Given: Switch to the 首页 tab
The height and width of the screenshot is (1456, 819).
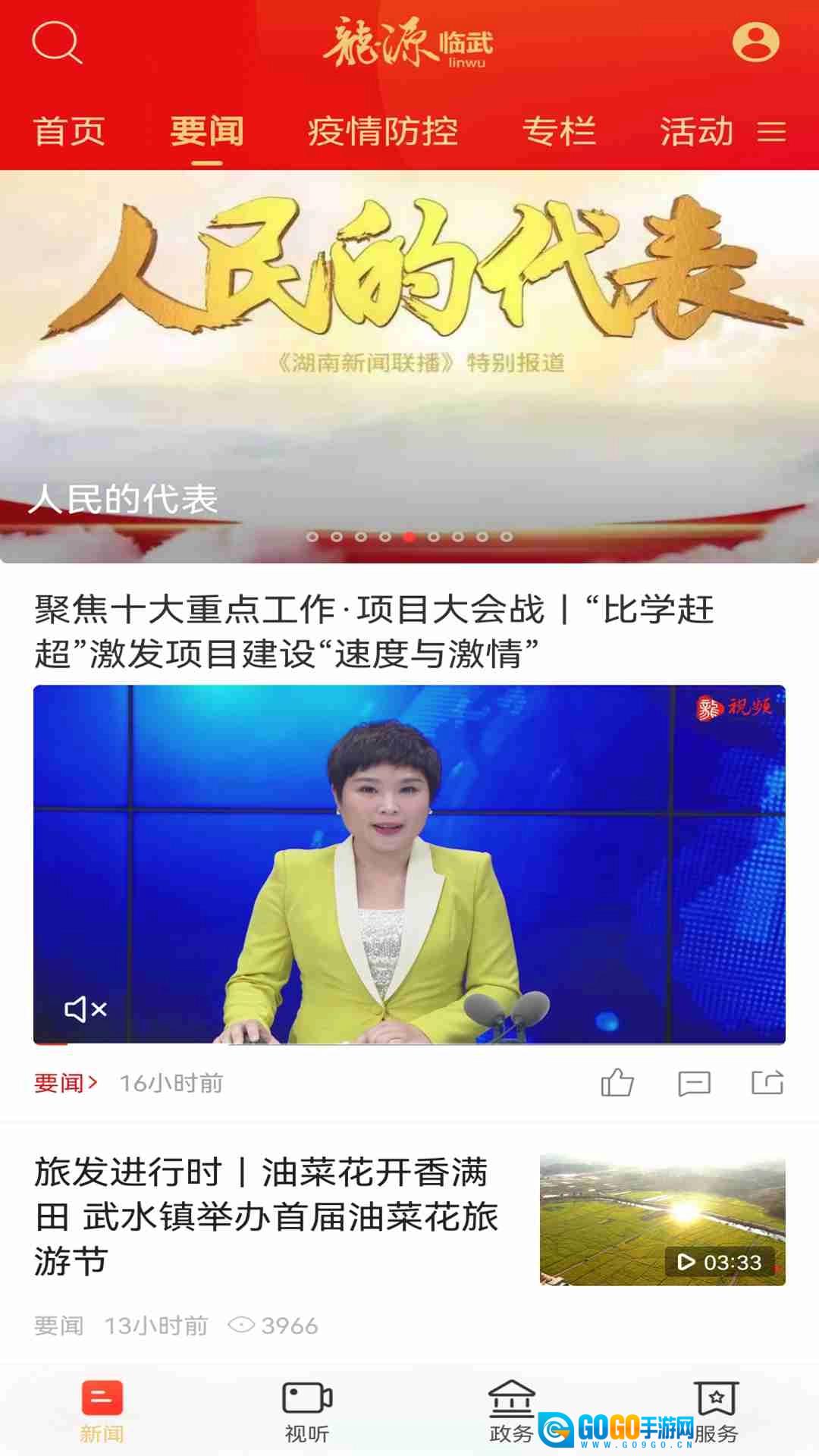Looking at the screenshot, I should [x=69, y=132].
